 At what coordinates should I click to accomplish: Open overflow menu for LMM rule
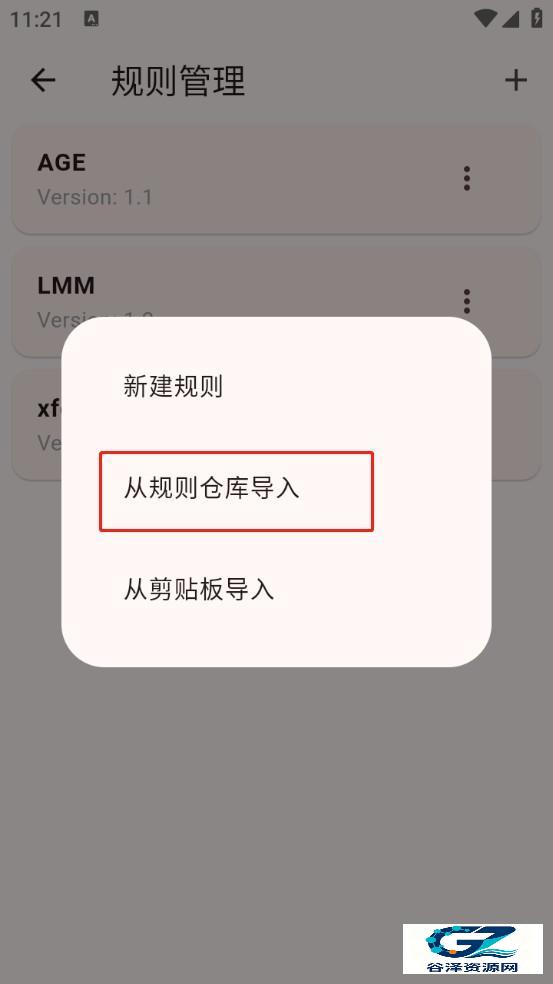466,301
